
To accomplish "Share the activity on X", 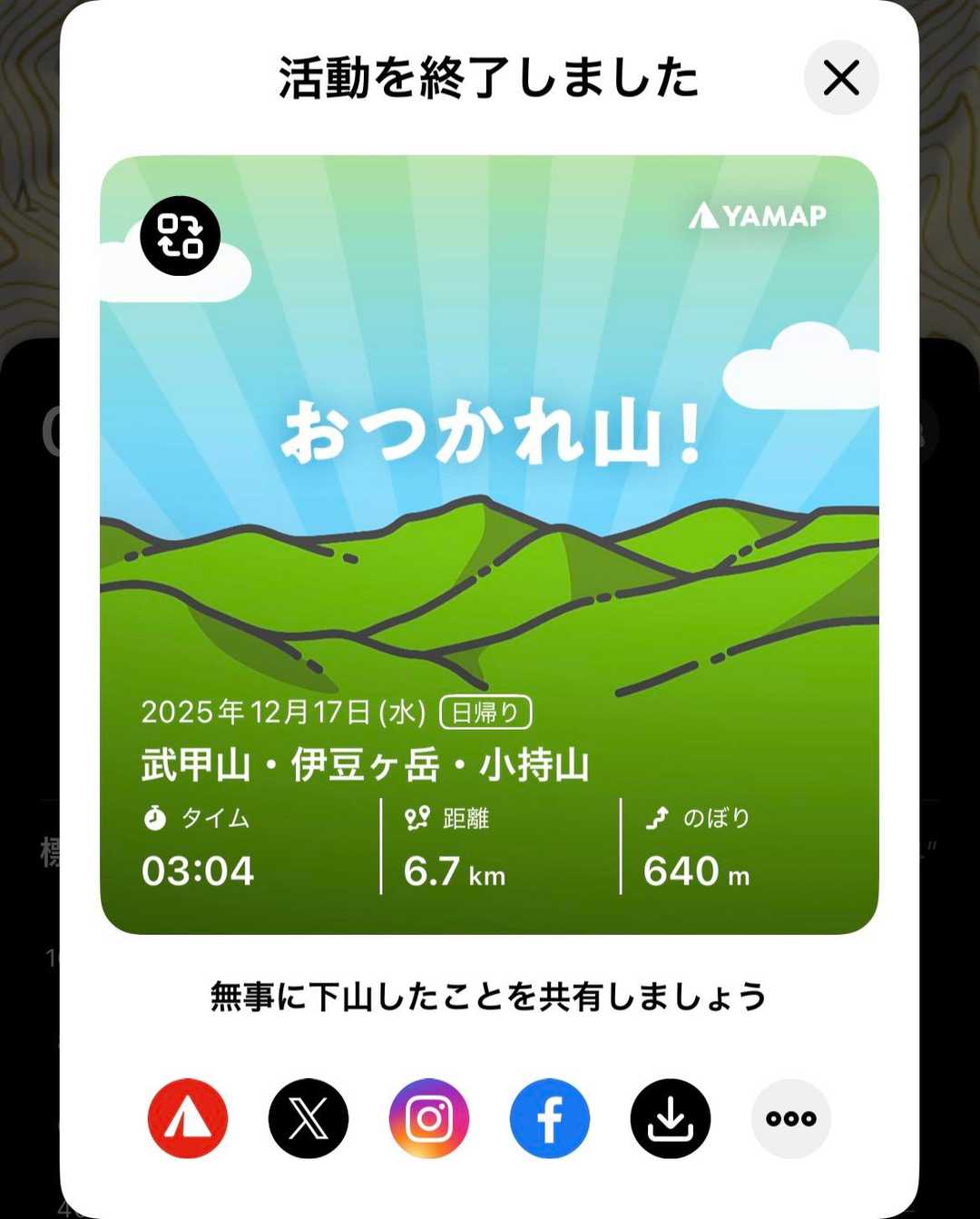I will [x=309, y=1118].
